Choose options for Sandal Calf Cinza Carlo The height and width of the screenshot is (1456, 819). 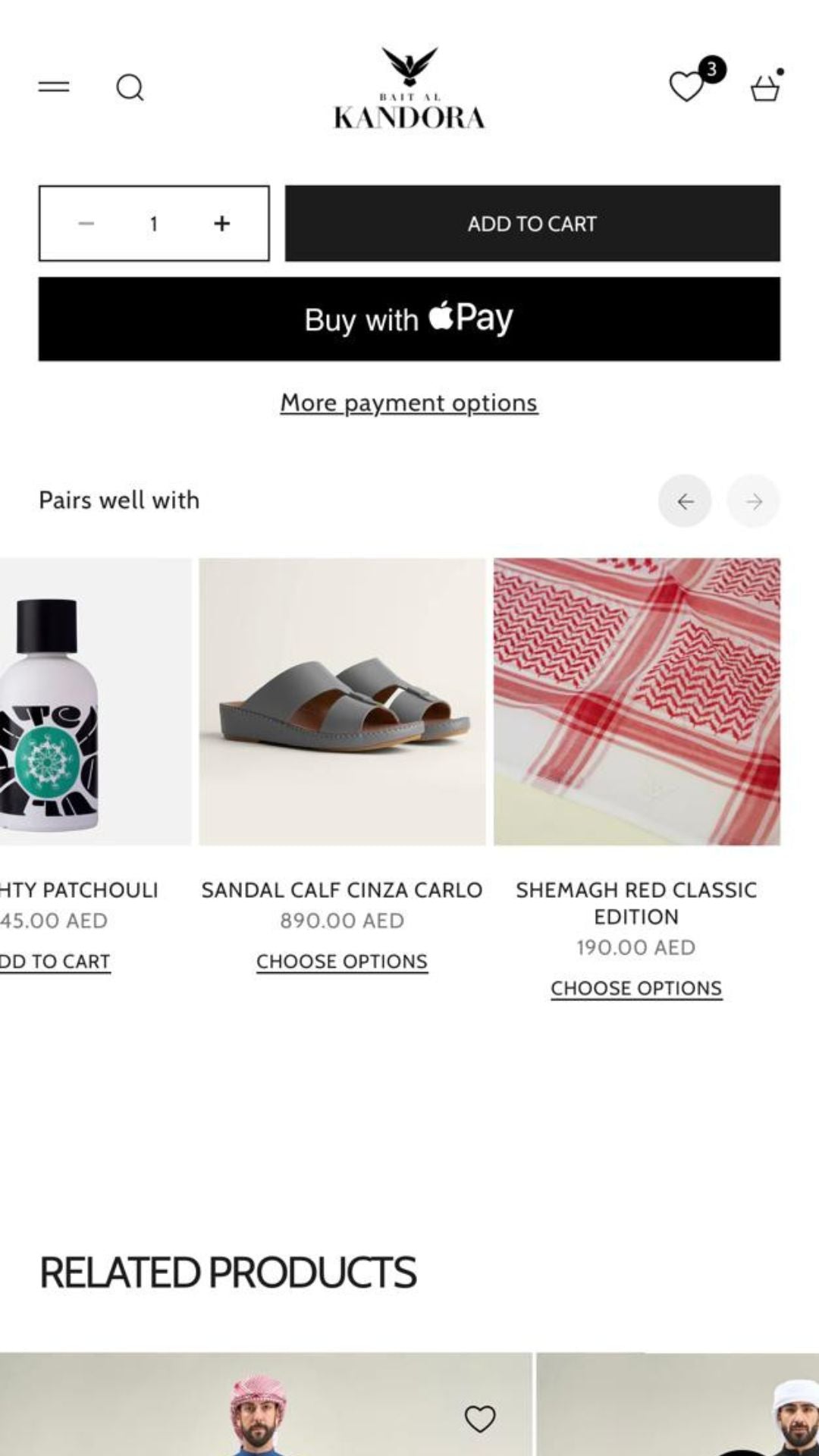point(342,962)
